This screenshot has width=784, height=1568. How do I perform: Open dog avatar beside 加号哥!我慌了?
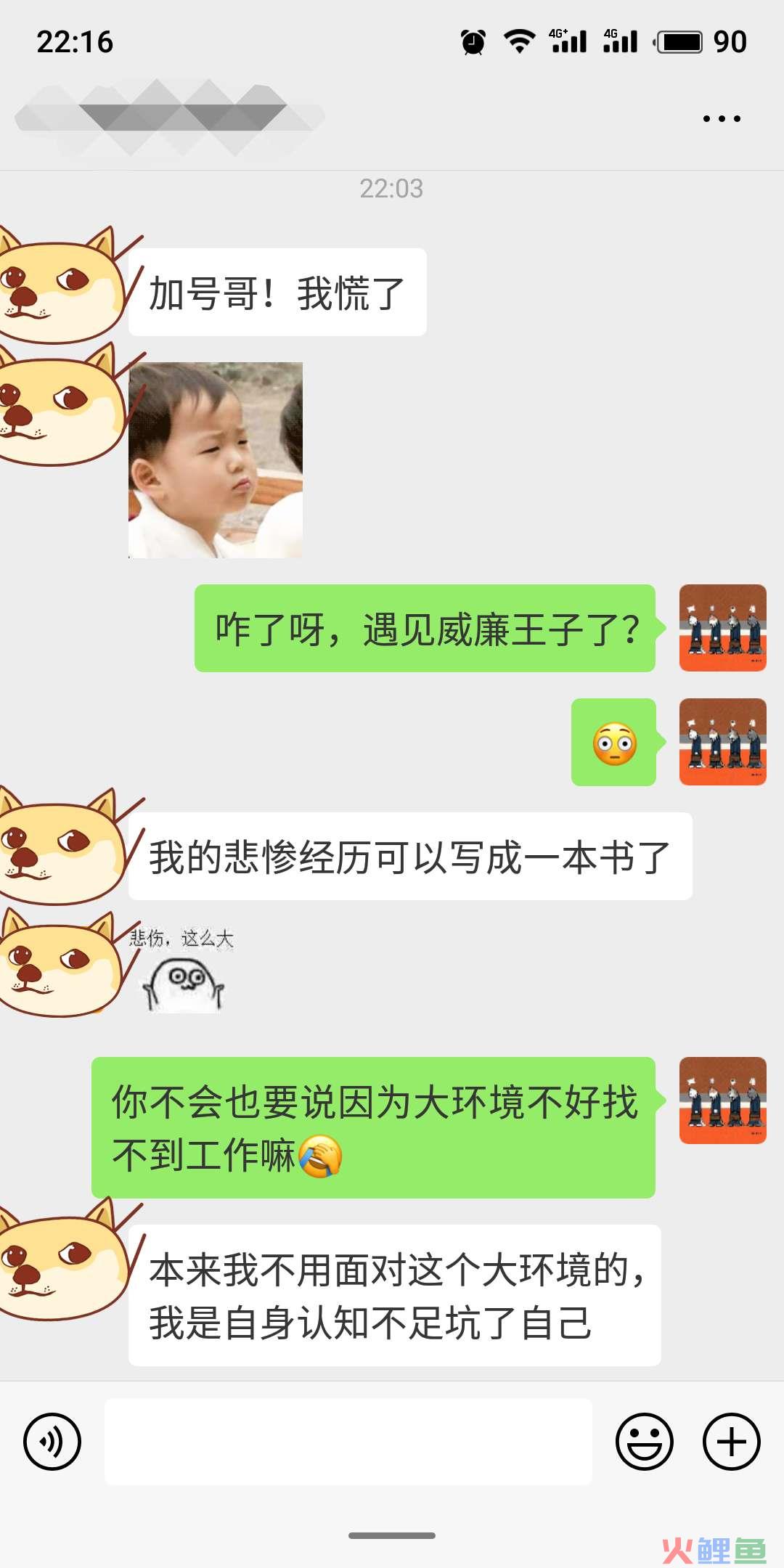[x=62, y=287]
